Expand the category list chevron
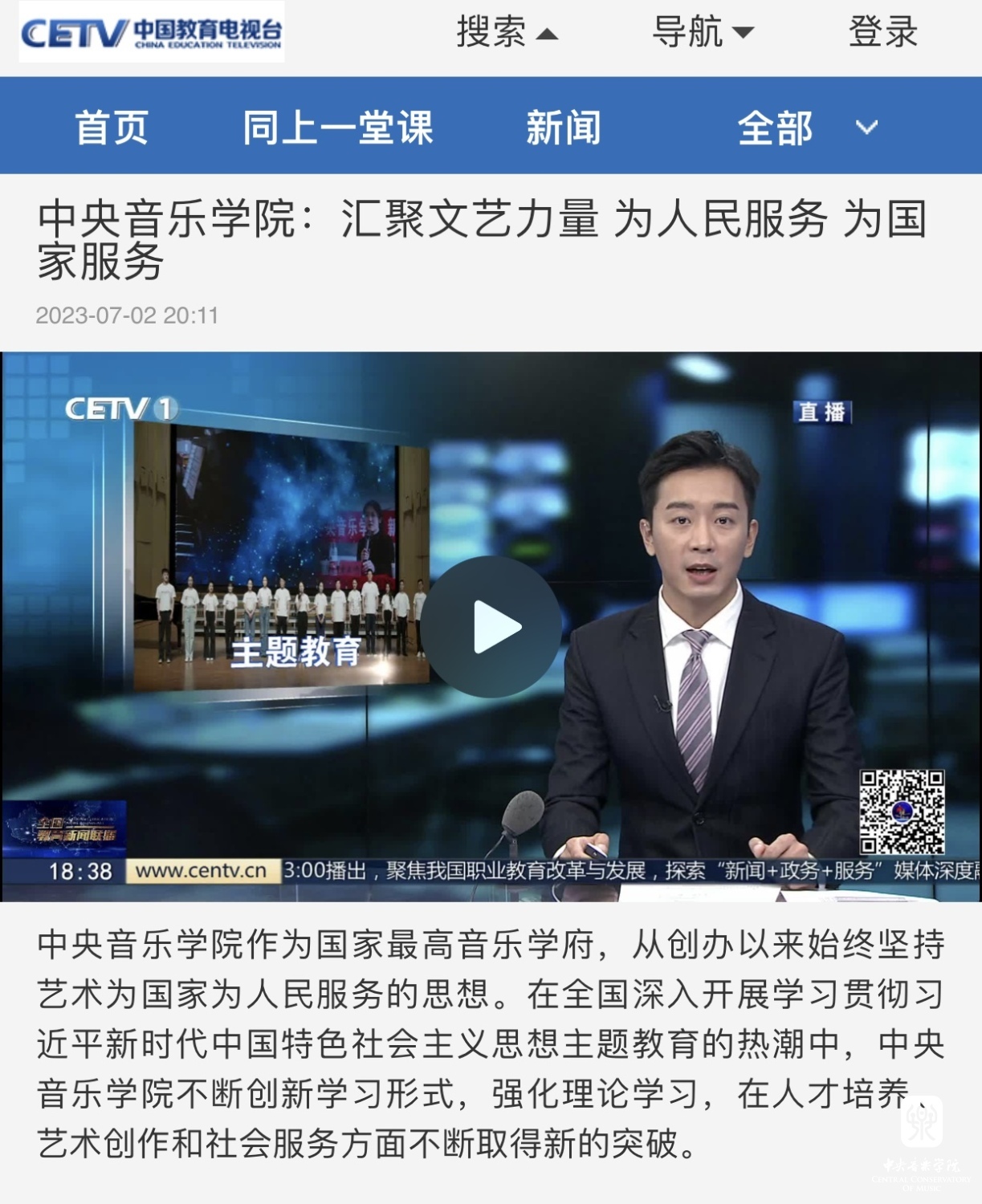 (866, 127)
